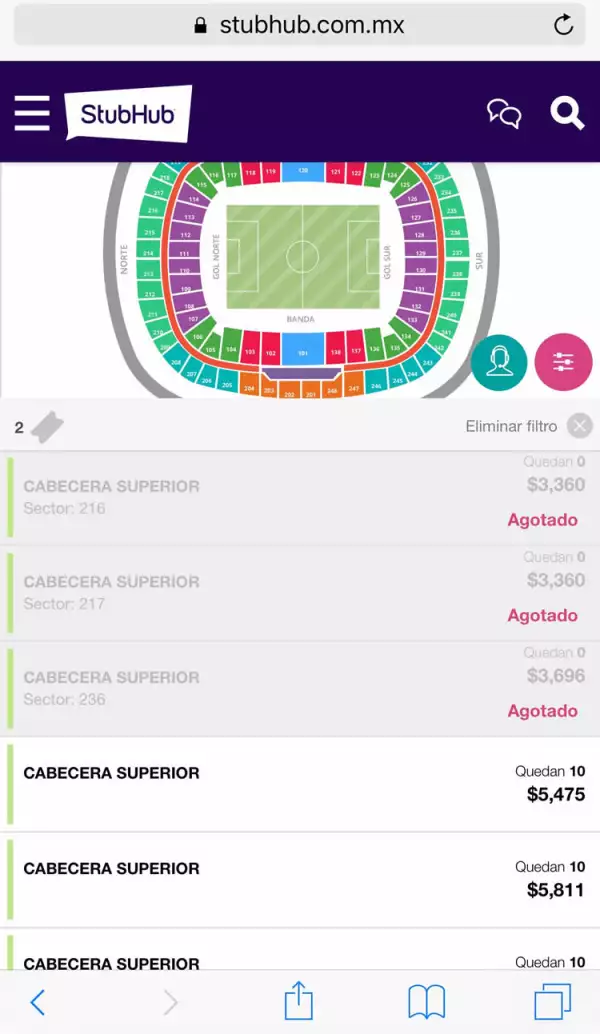The image size is (600, 1034).
Task: Open the StubHub search
Action: (567, 113)
